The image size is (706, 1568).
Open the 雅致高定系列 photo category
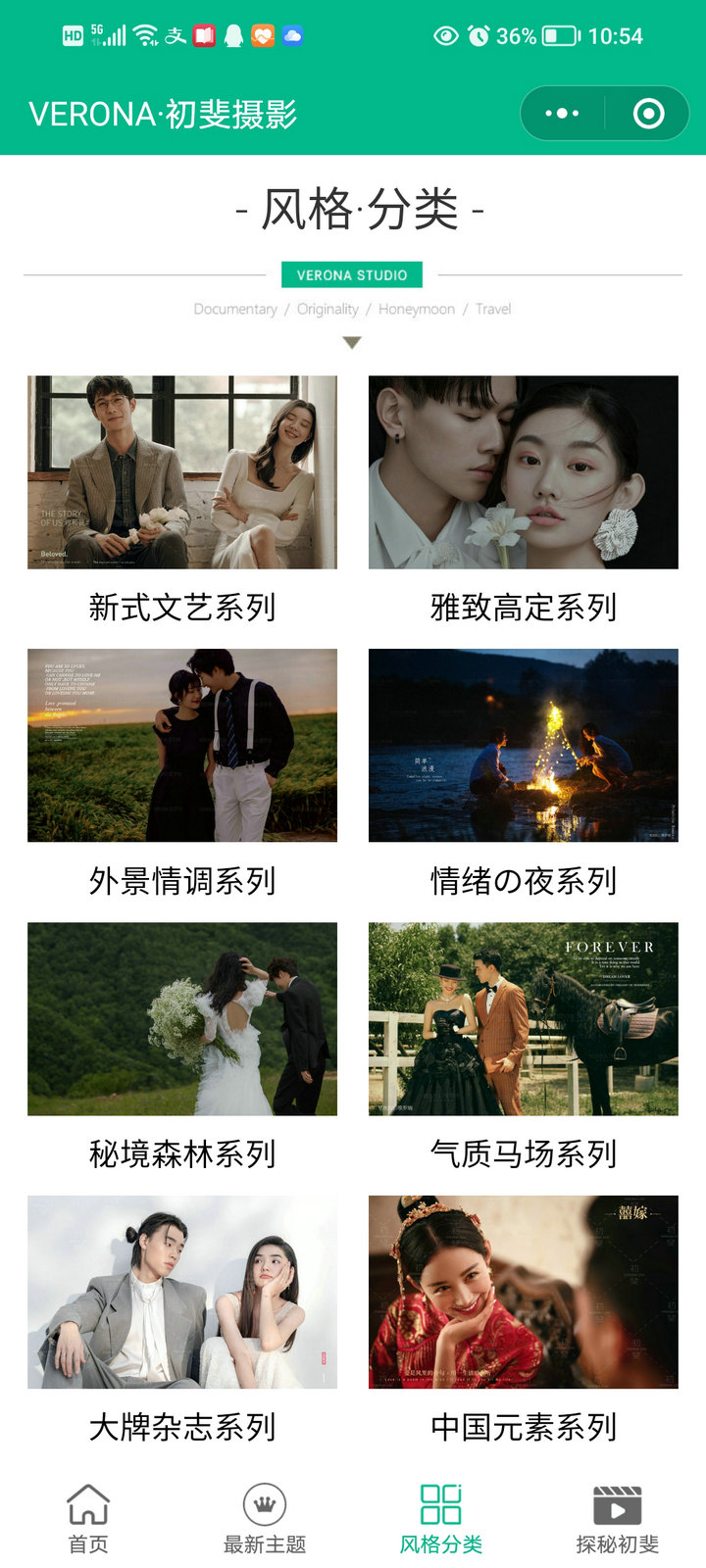pyautogui.click(x=523, y=472)
